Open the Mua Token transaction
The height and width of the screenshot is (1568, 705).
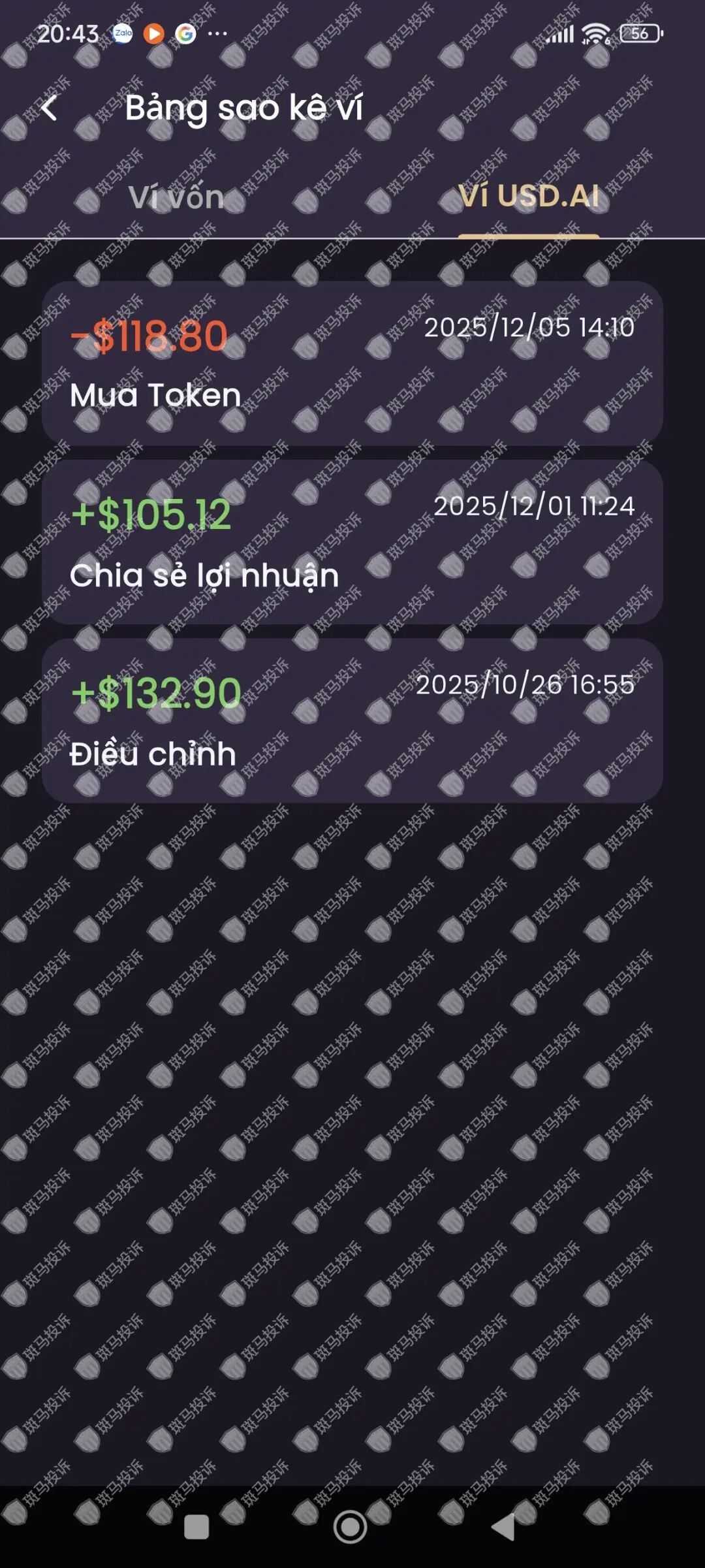coord(352,363)
